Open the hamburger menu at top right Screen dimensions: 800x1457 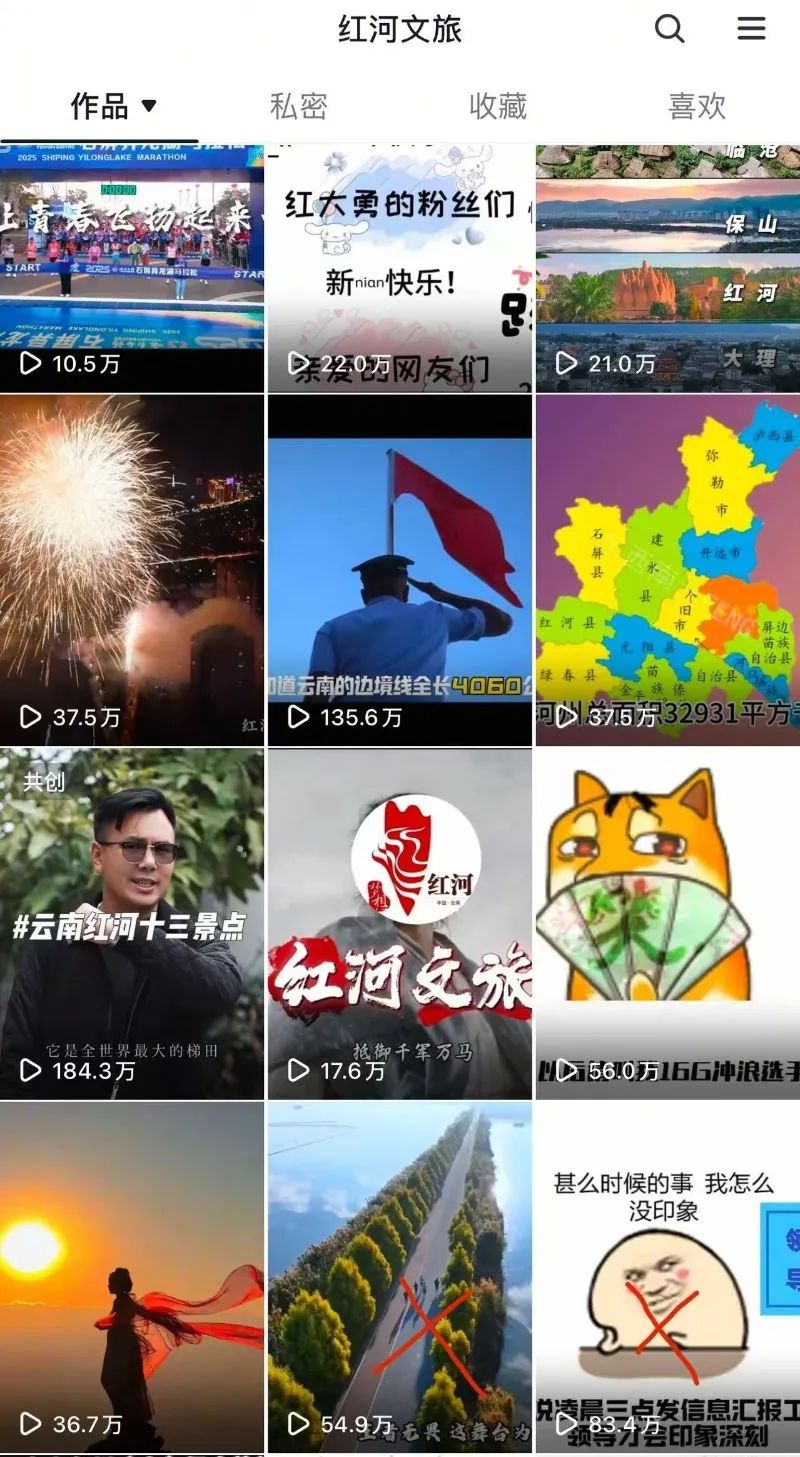pyautogui.click(x=751, y=30)
